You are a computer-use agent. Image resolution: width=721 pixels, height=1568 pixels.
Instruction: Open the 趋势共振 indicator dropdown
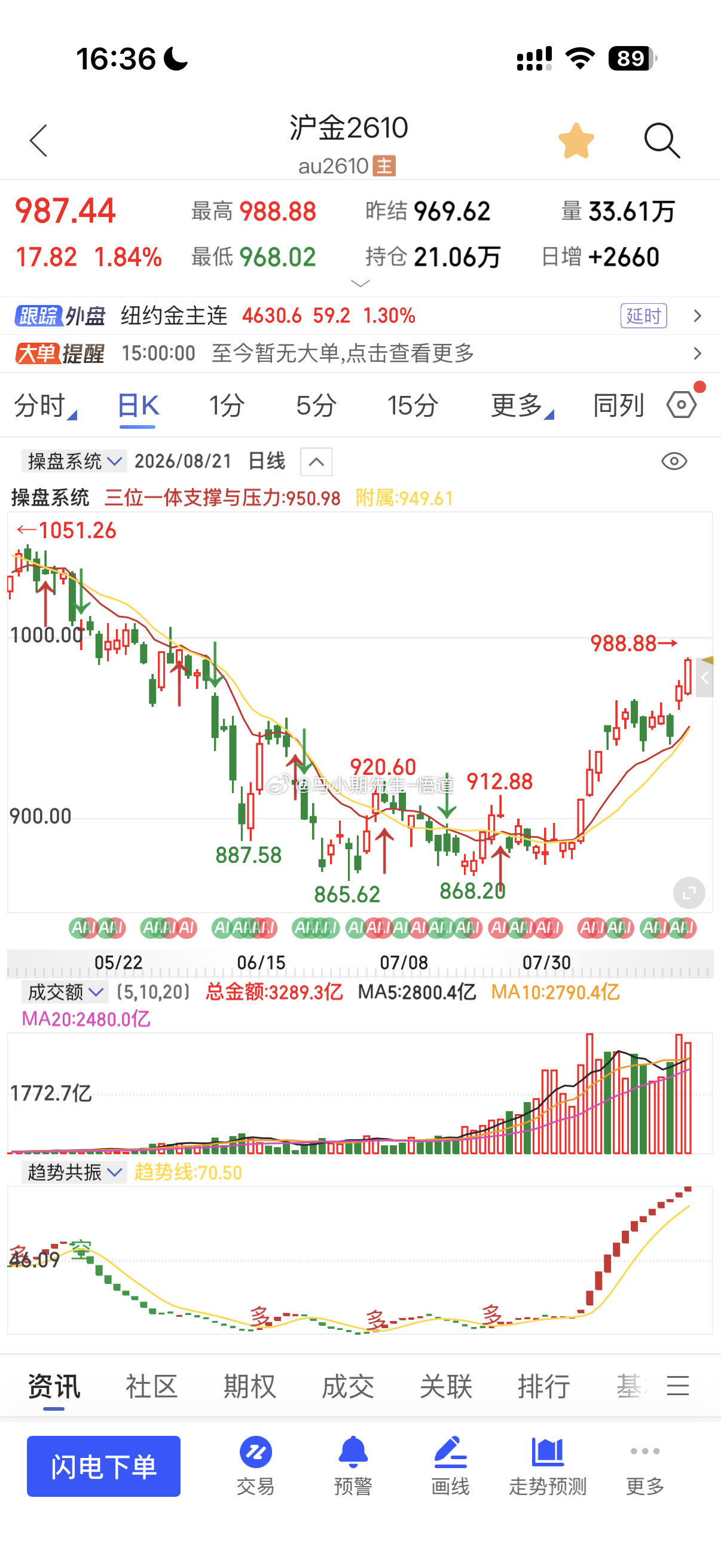pyautogui.click(x=74, y=1172)
